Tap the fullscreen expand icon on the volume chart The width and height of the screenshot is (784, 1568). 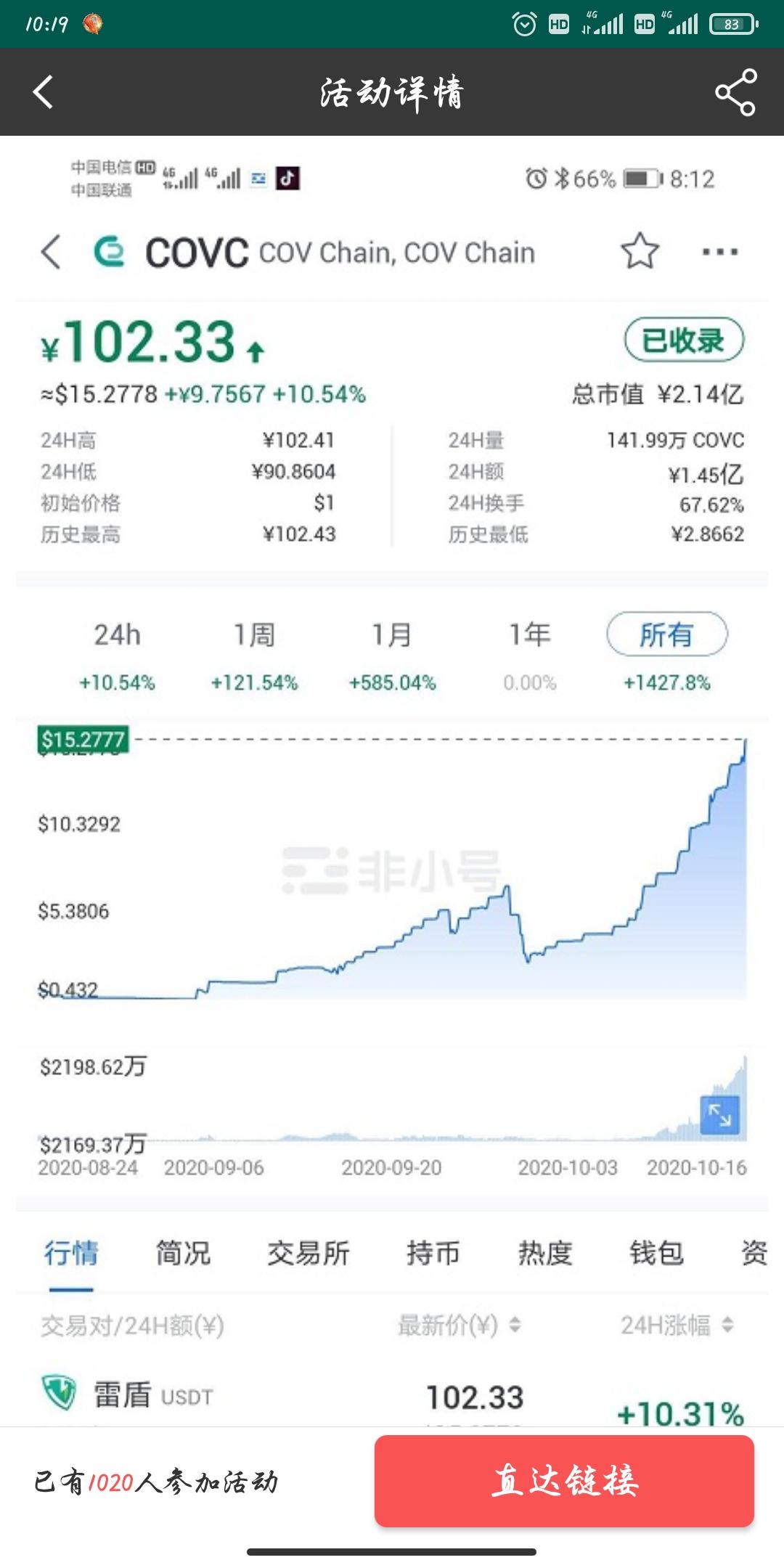pos(719,1116)
